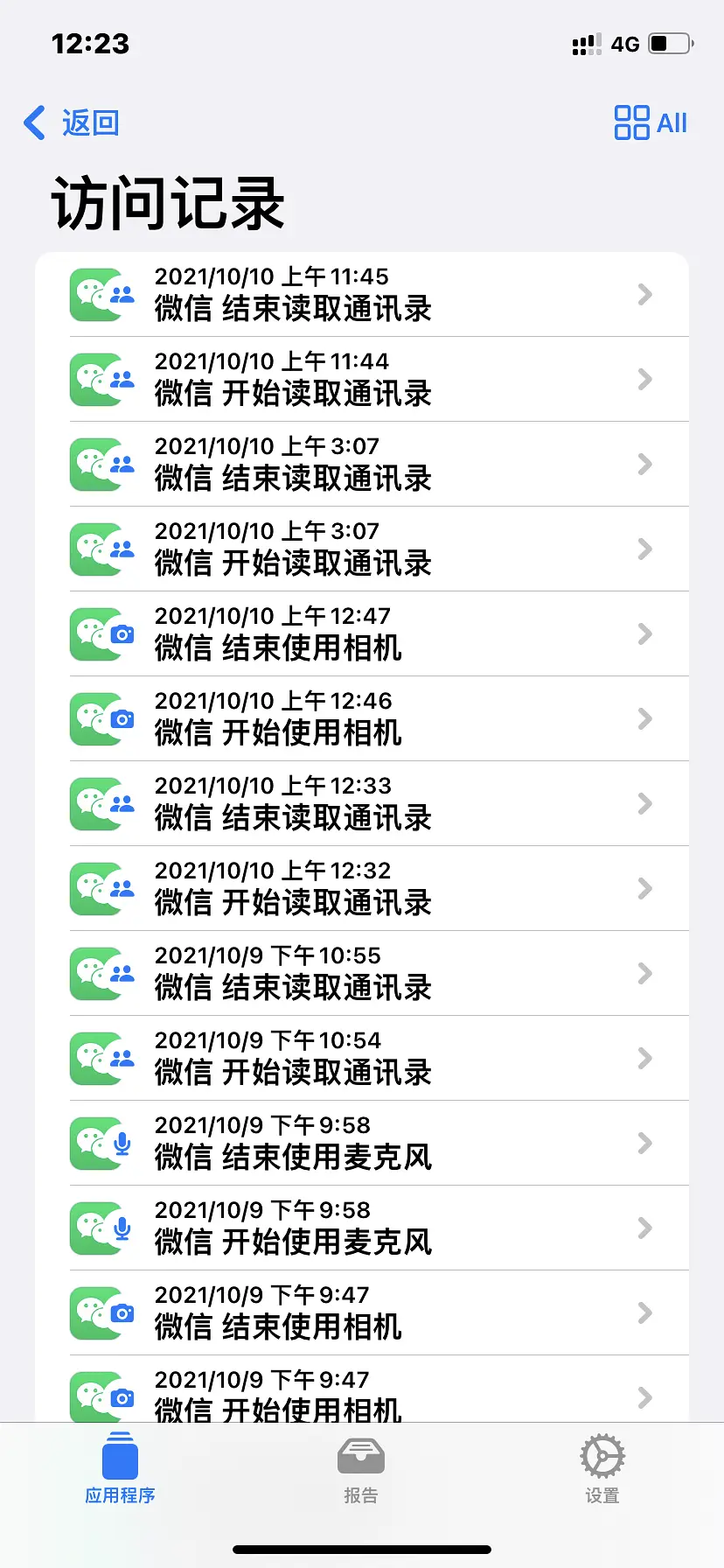View the 上午12:47 结束使用相机 entry
The width and height of the screenshot is (724, 1568).
(362, 633)
